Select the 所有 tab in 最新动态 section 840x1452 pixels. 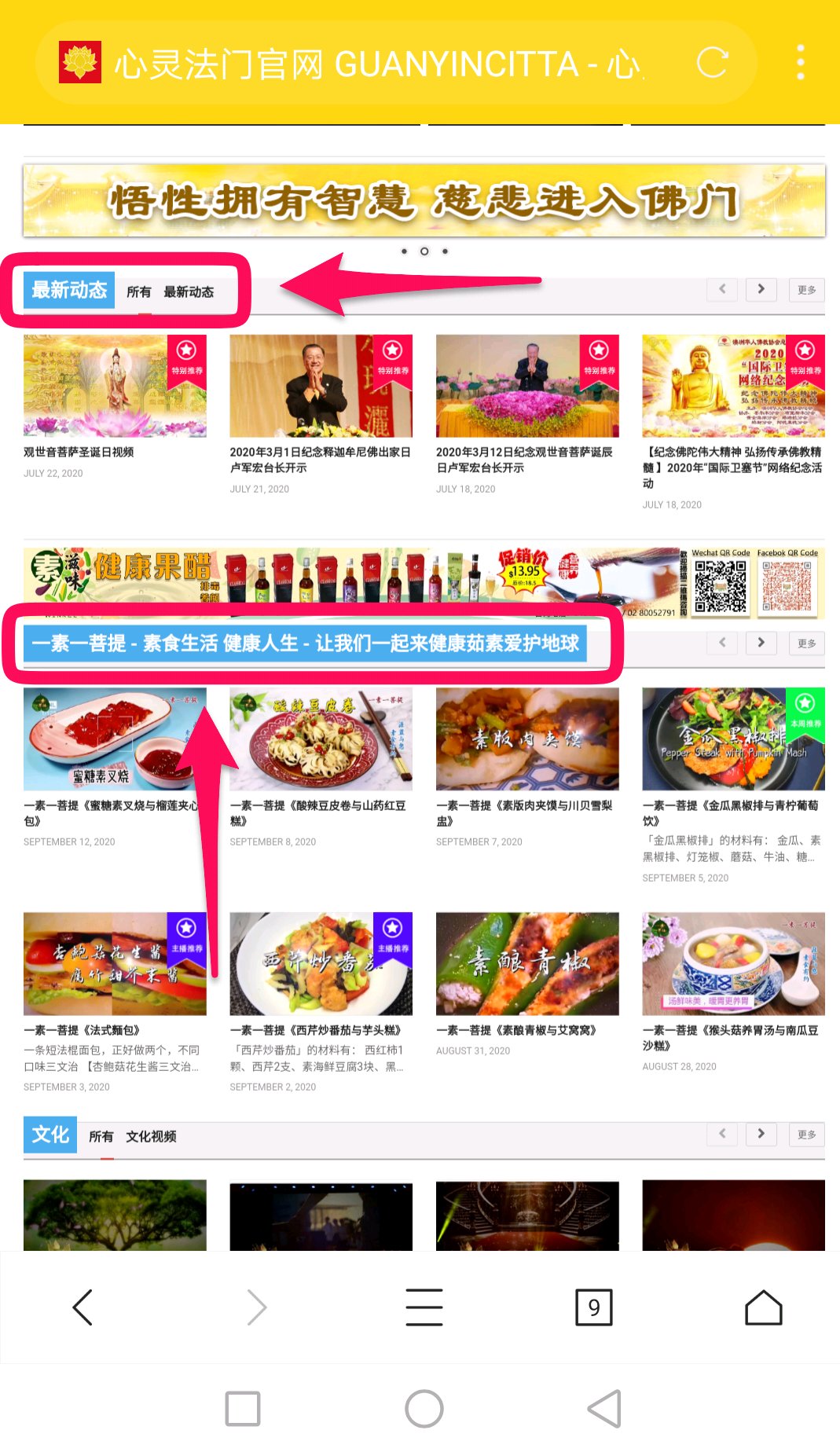pos(138,292)
